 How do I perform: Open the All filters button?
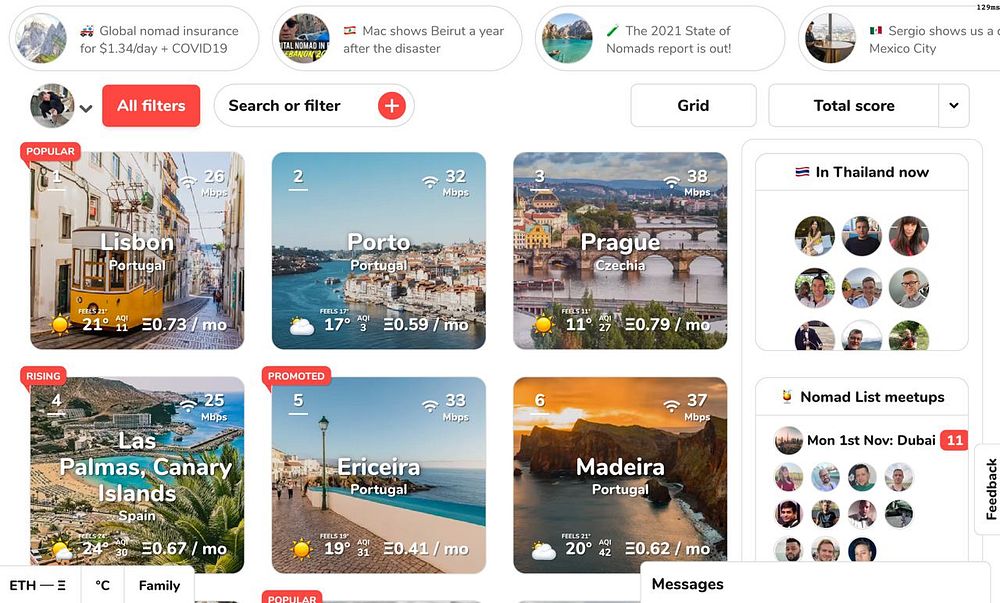click(x=151, y=106)
